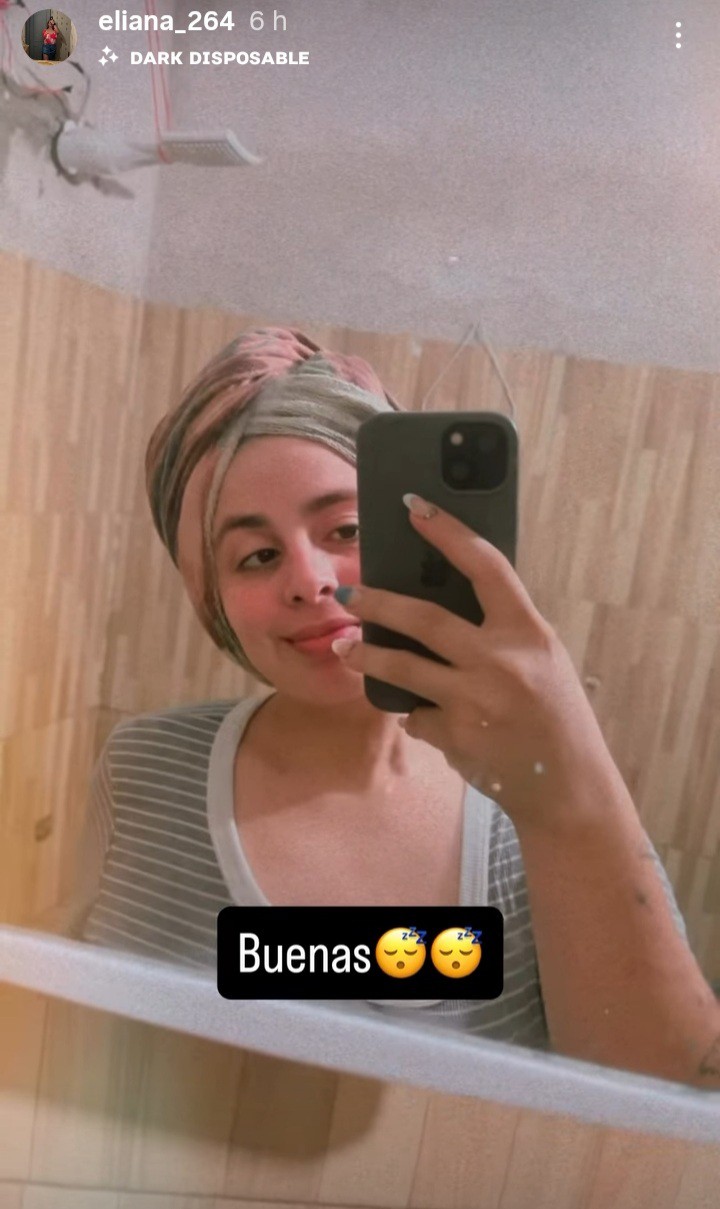Viewport: 720px width, 1209px height.
Task: Open eliana_264's profile picture
Action: [x=49, y=36]
